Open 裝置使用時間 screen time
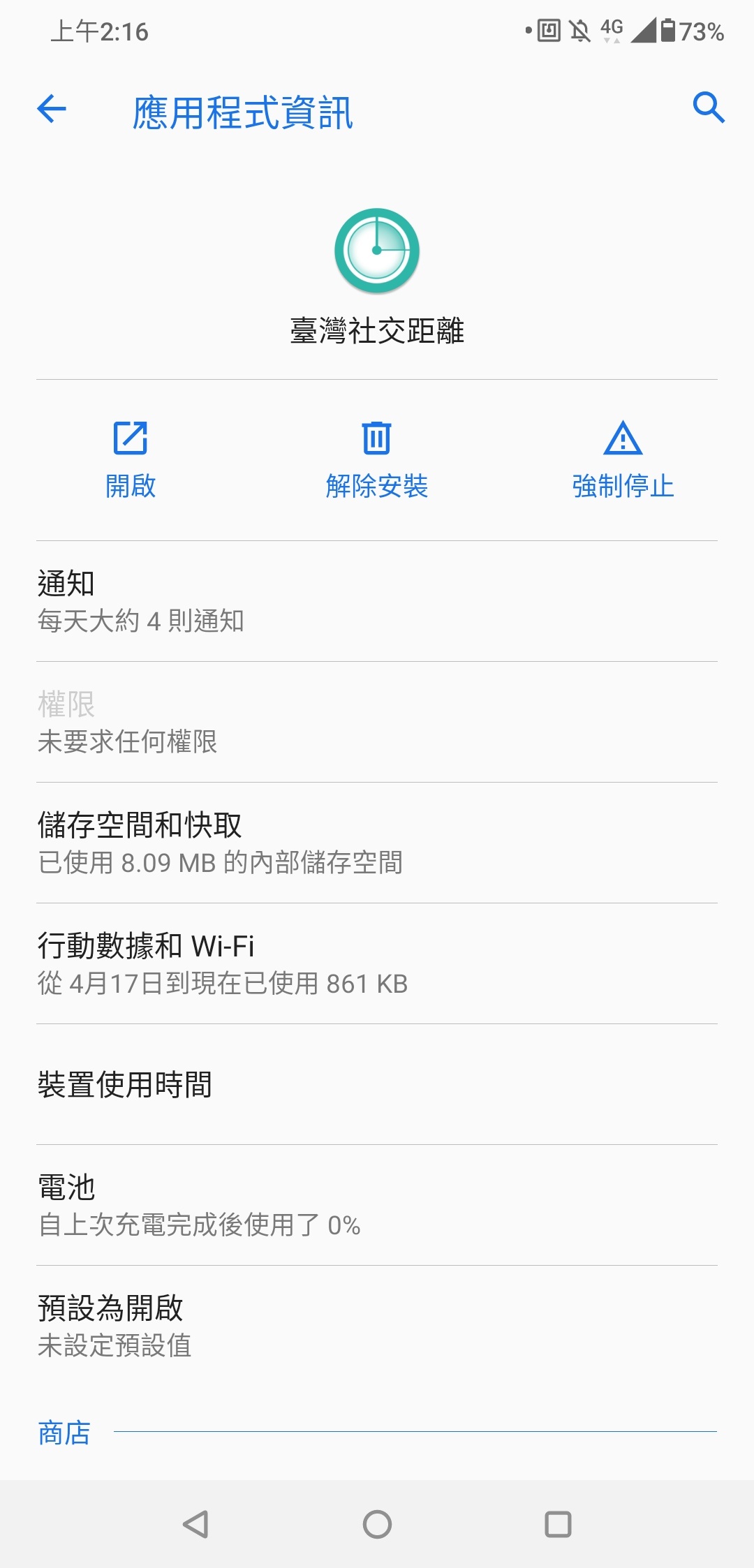Viewport: 754px width, 1568px height. pyautogui.click(x=377, y=1084)
